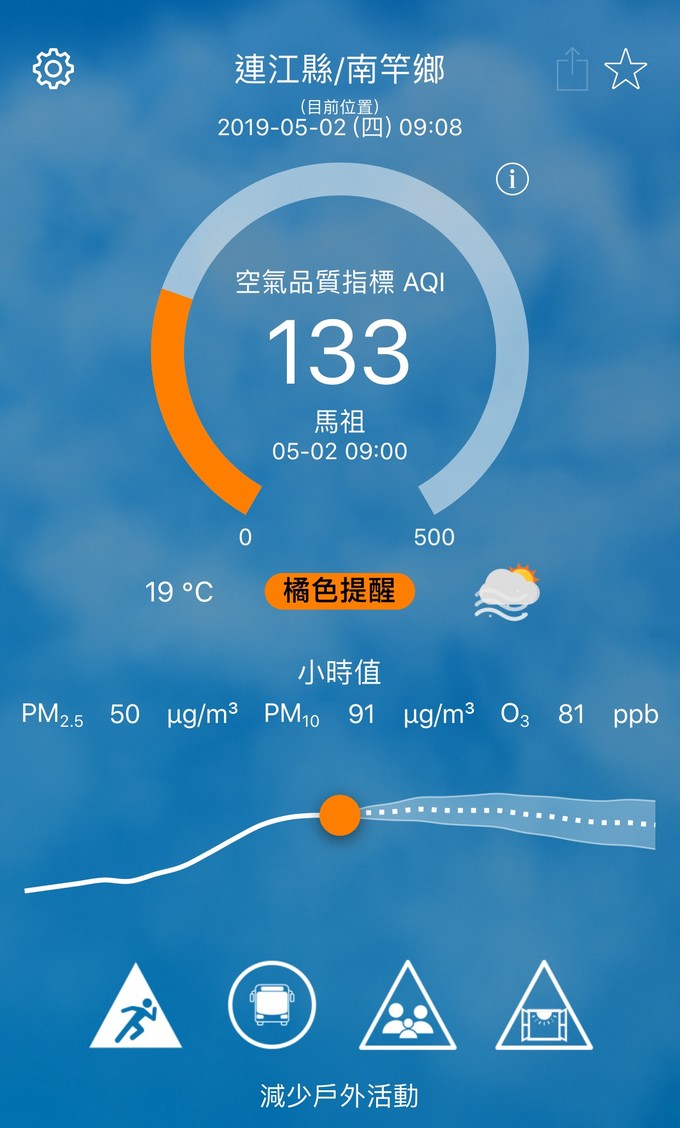Tap the running person activity advice icon
The image size is (680, 1128).
(x=136, y=1010)
